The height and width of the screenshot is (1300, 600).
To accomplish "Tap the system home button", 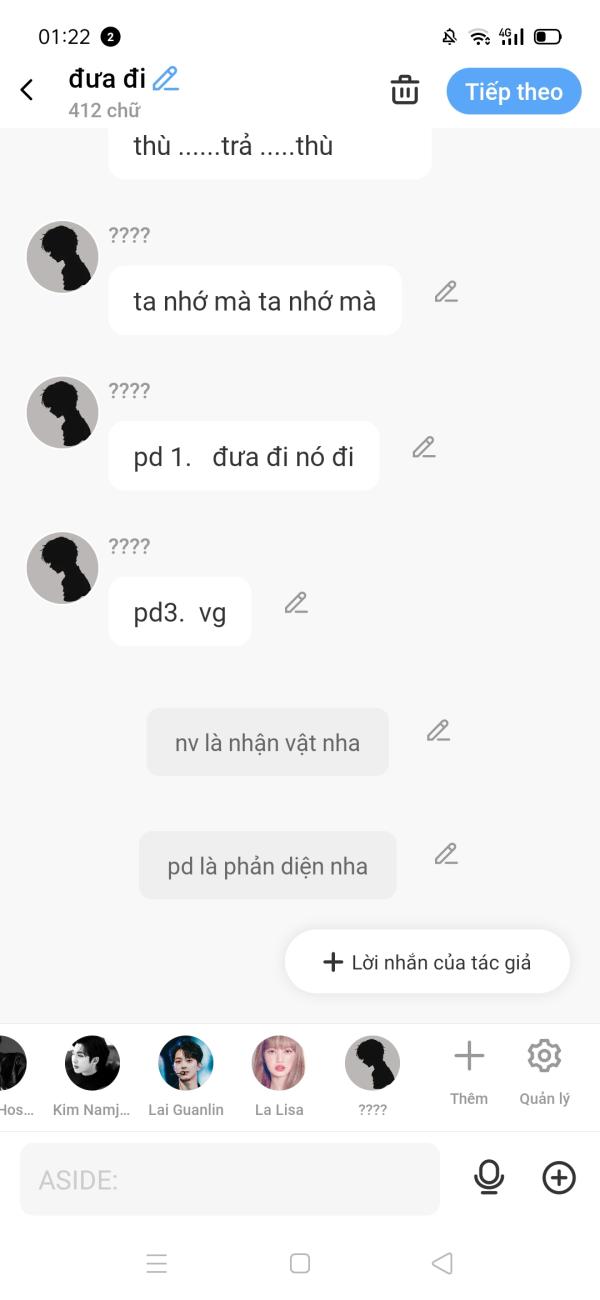I will (300, 1263).
